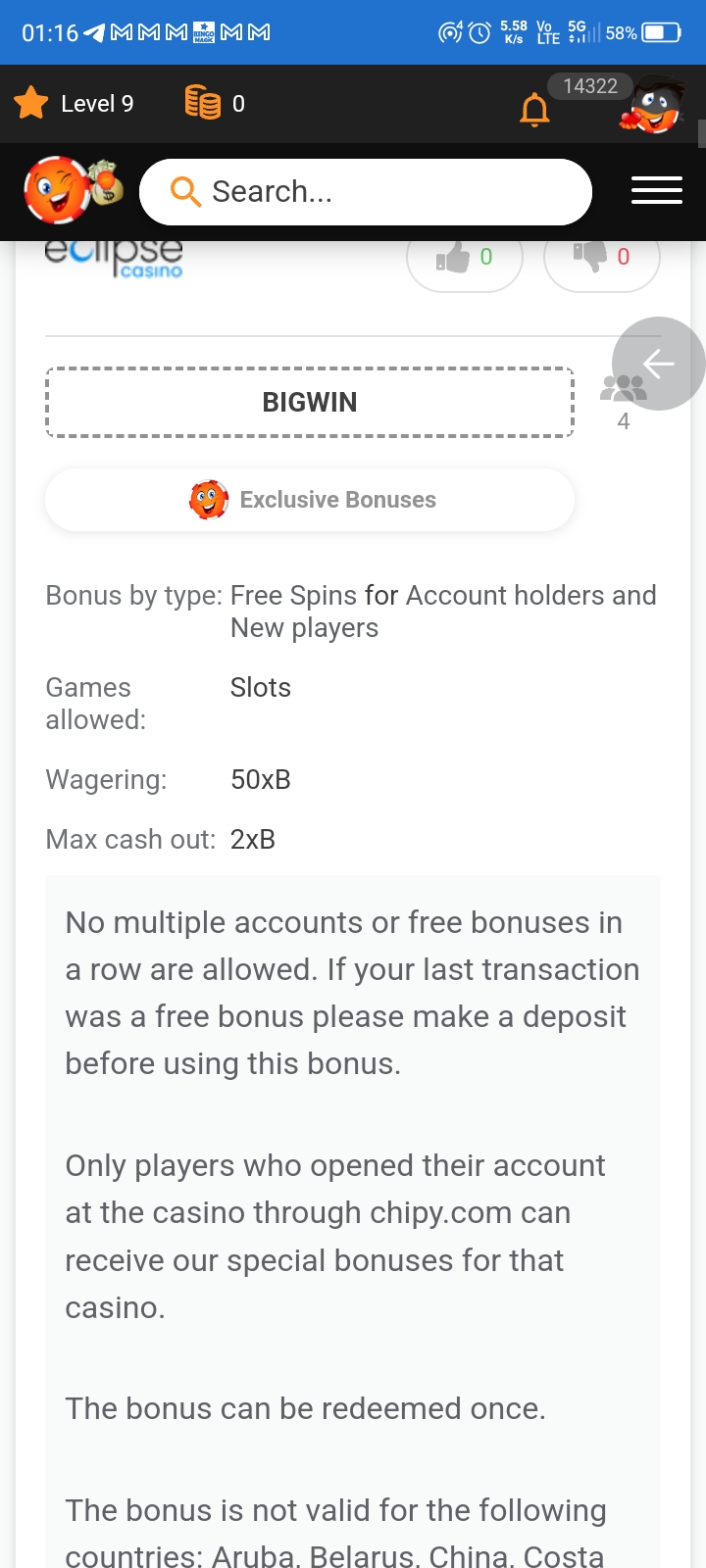Open the hamburger navigation menu
Screen dimensions: 706x1568
[656, 191]
